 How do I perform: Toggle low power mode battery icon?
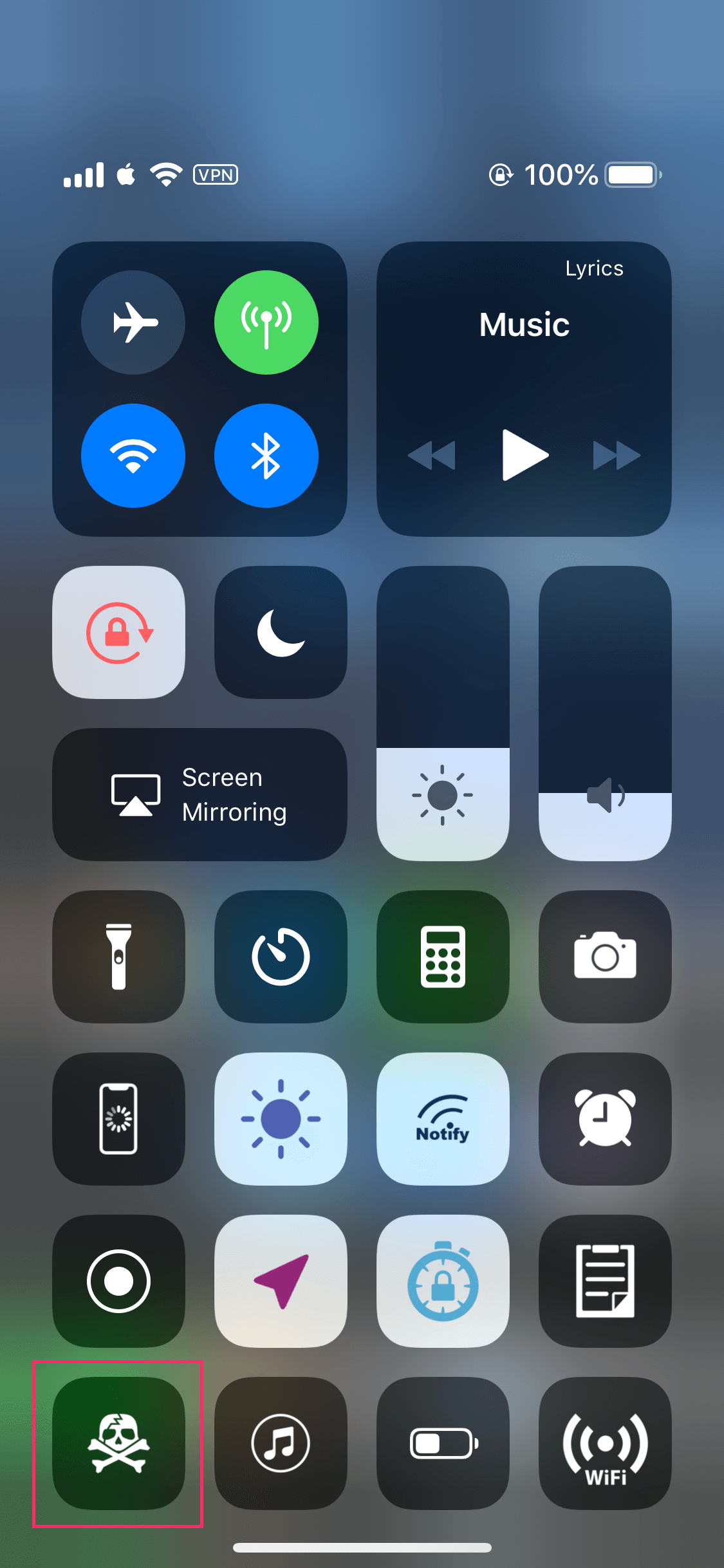click(443, 1444)
